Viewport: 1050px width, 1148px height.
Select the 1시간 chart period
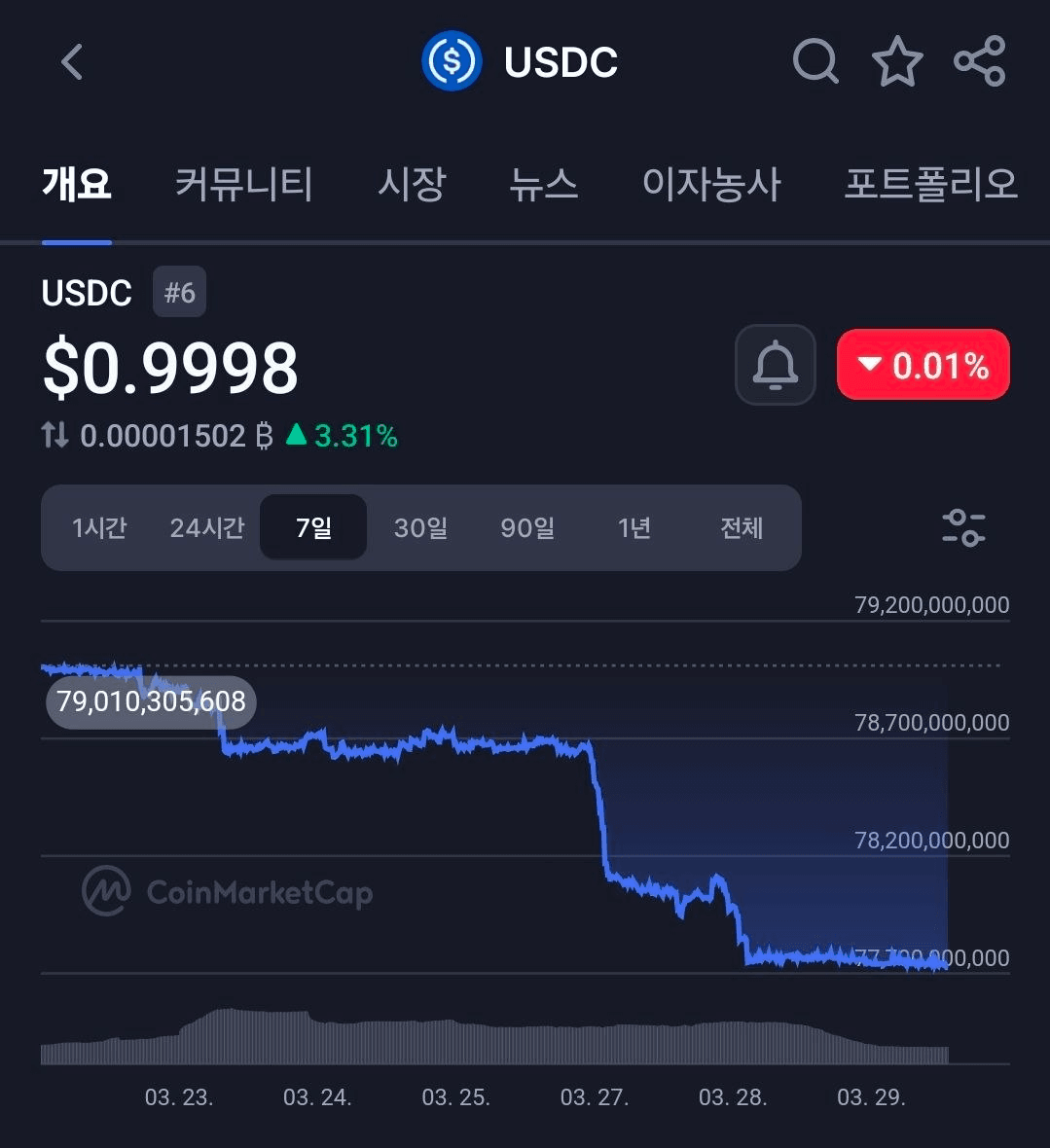tap(98, 527)
